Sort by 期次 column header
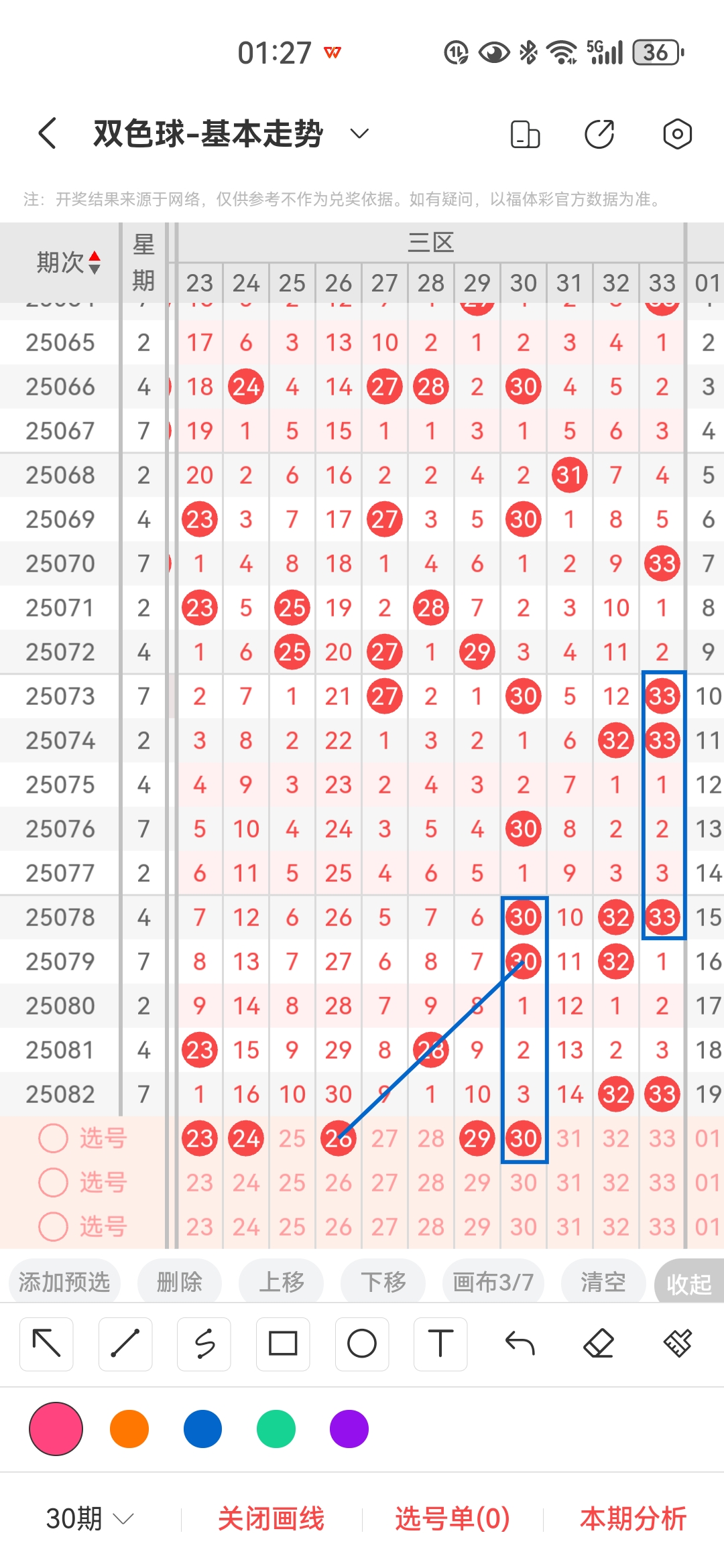Viewport: 724px width, 1568px height. coord(67,262)
